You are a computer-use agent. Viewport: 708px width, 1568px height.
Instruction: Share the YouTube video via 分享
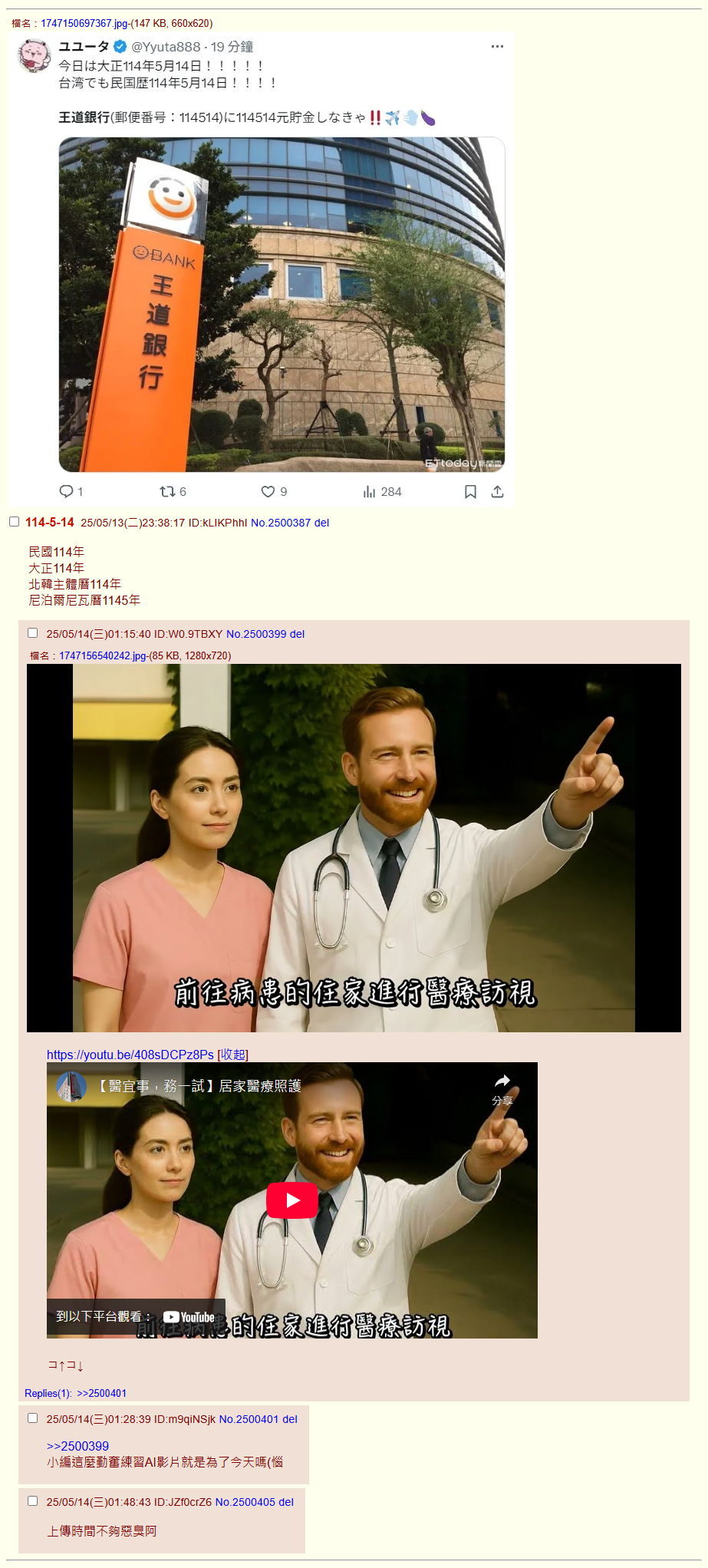[502, 1089]
